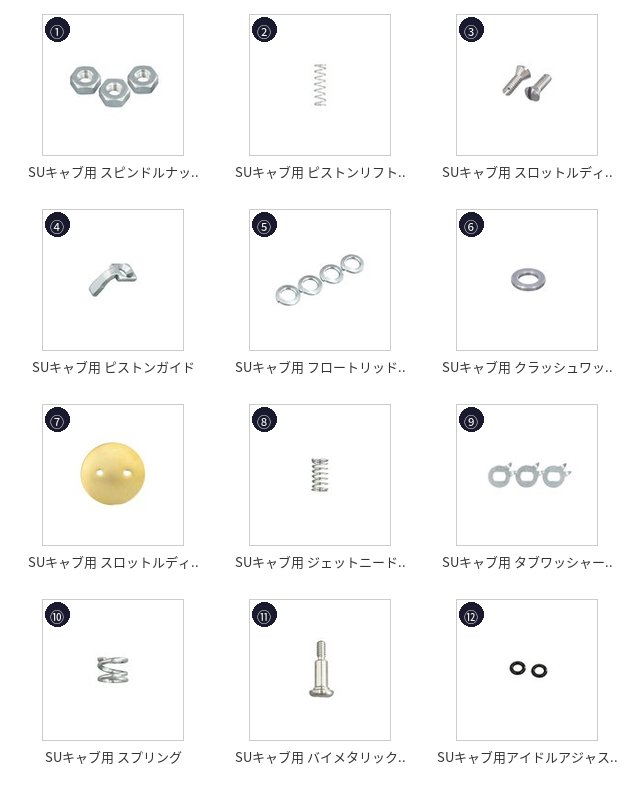Open item 7 brass スロットルディ disc product
This screenshot has width=641, height=800.
[x=113, y=475]
